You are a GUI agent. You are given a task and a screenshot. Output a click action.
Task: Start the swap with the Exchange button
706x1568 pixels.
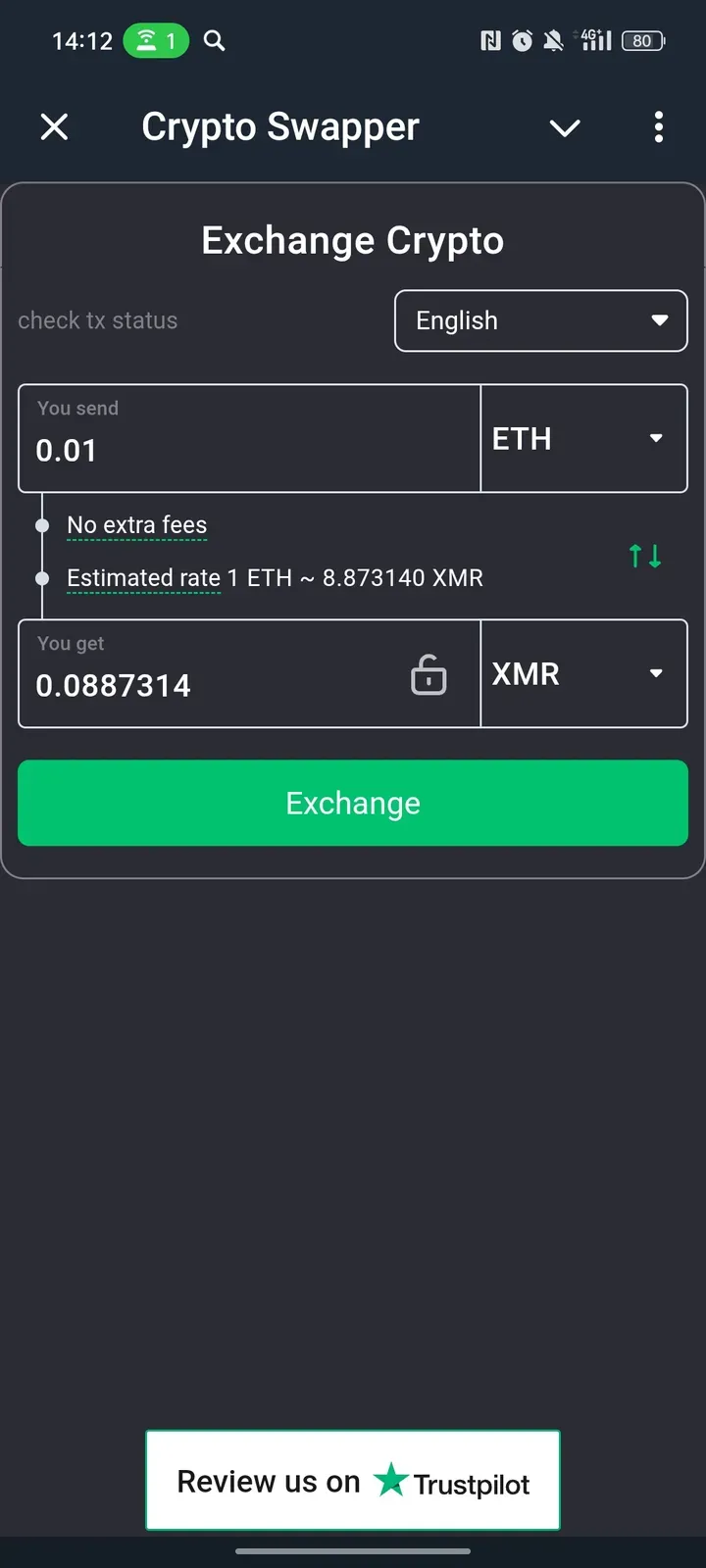(353, 803)
